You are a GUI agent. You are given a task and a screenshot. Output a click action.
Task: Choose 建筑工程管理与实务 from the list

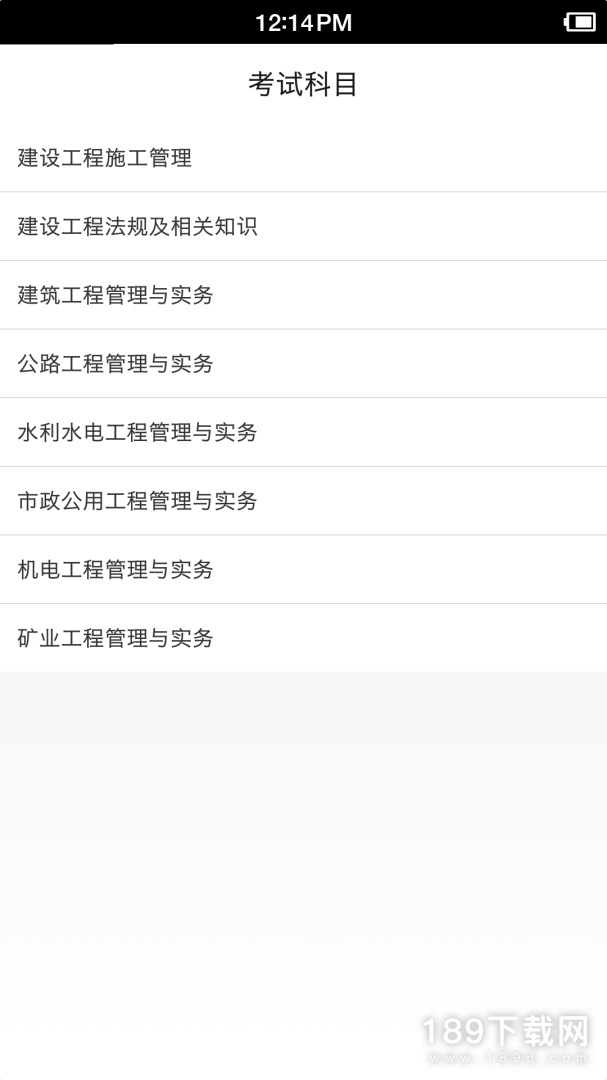(x=303, y=295)
